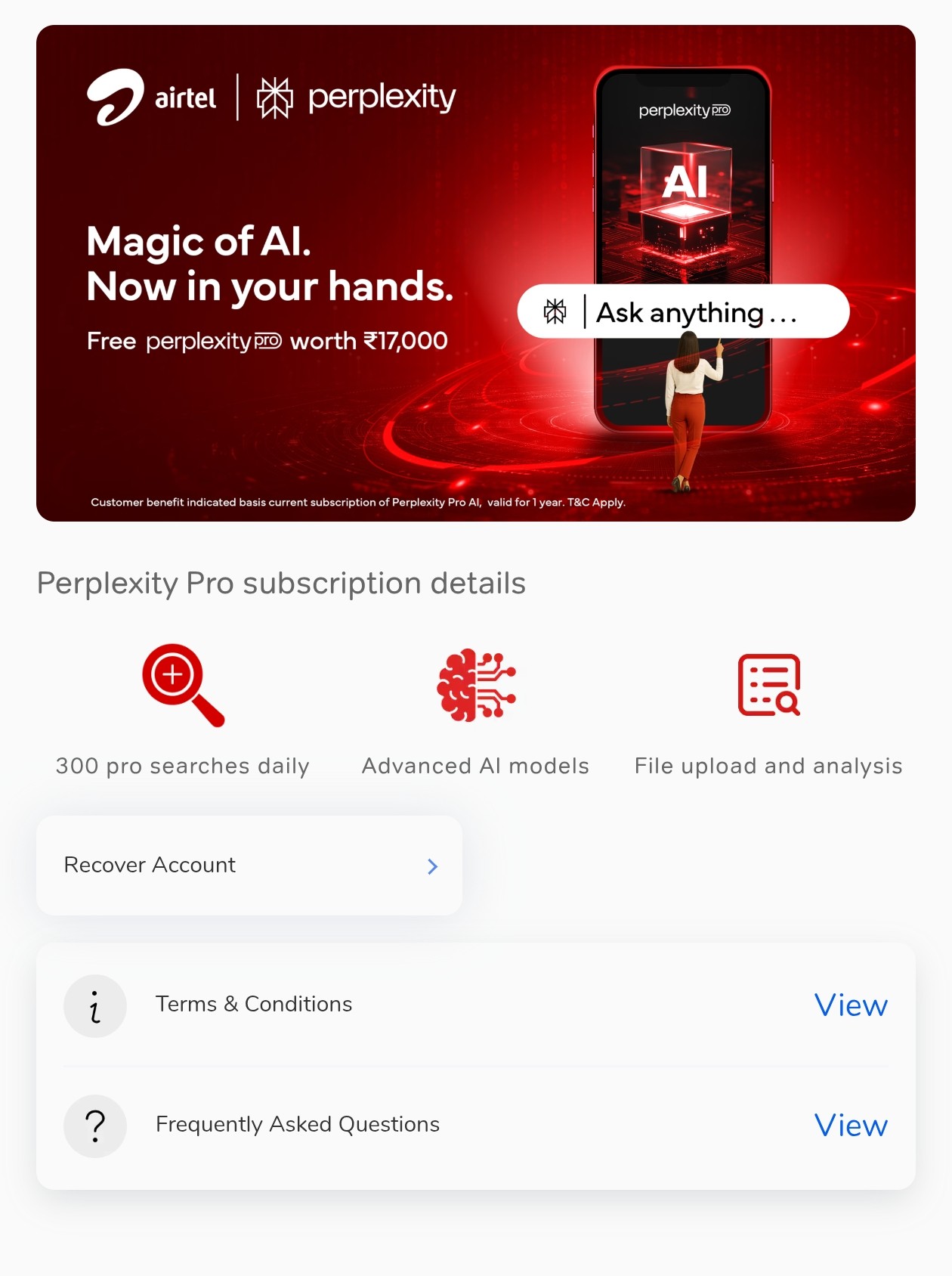View the Terms & Conditions
Screen dimensions: 952x1276
(x=850, y=1005)
